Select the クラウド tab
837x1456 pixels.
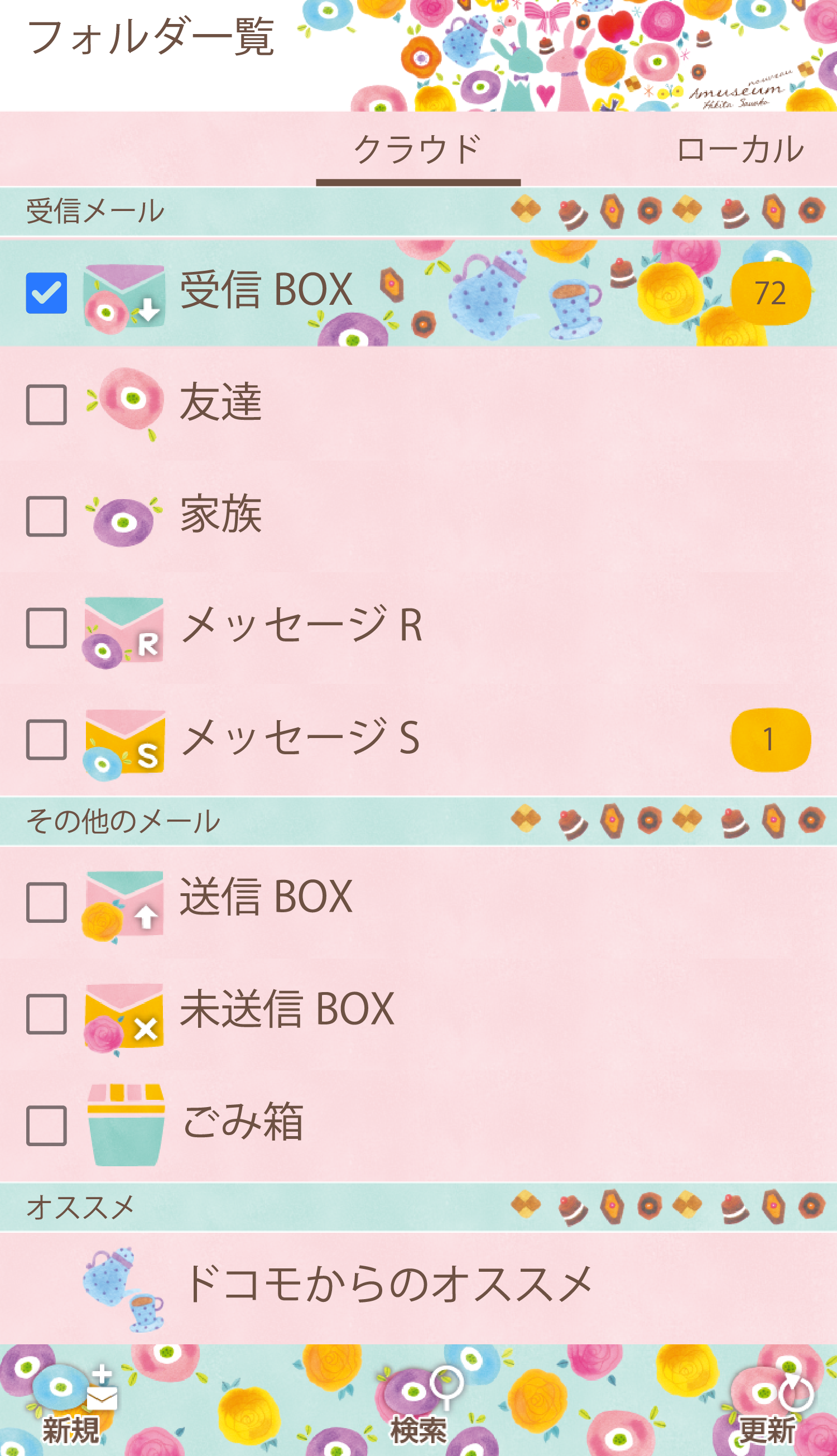pos(418,150)
